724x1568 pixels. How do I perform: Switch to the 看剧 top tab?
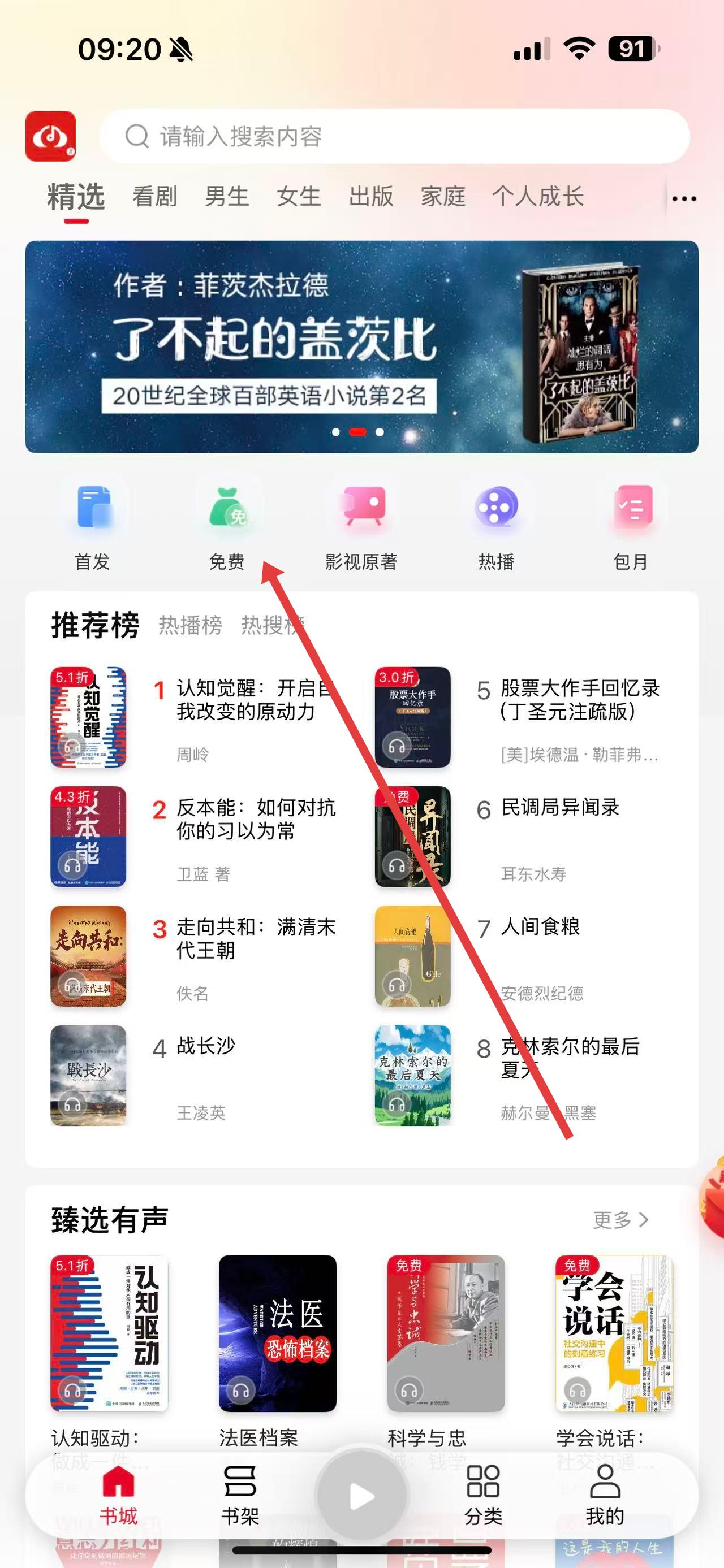(154, 197)
